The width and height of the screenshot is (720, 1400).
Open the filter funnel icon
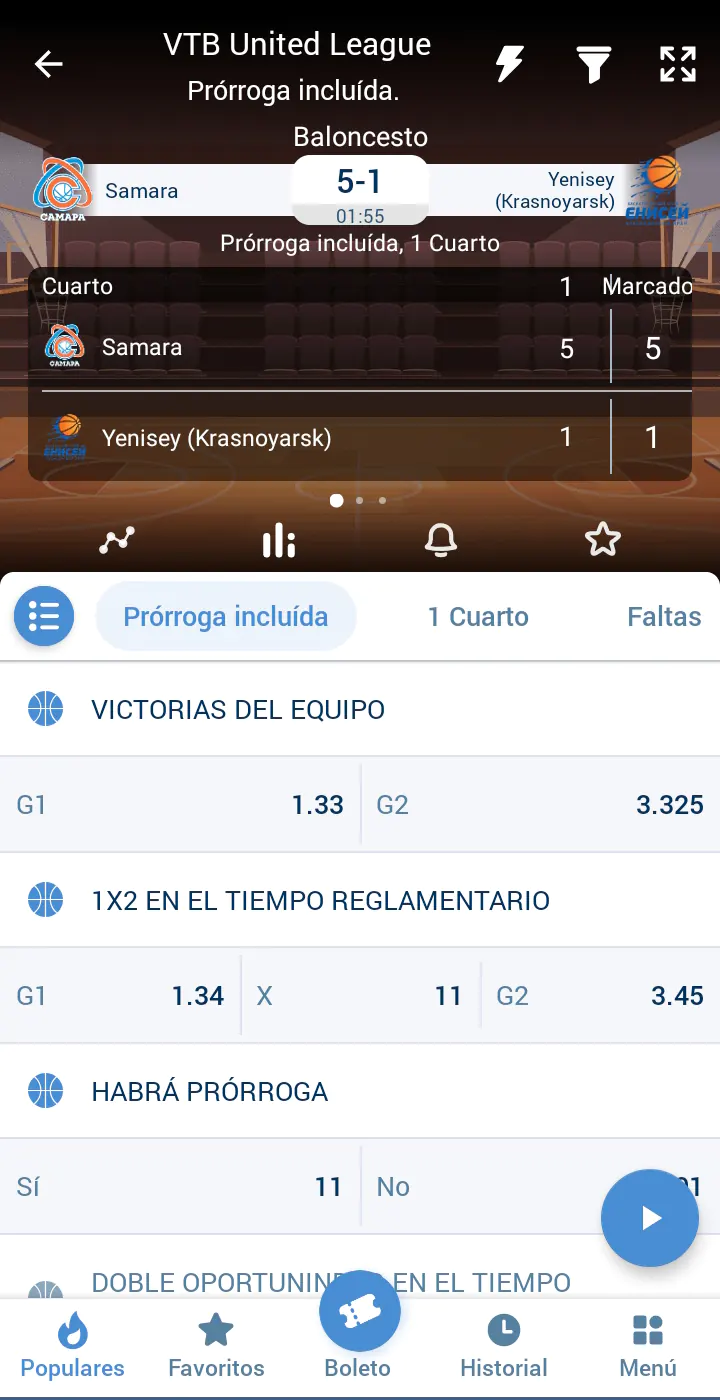point(594,64)
